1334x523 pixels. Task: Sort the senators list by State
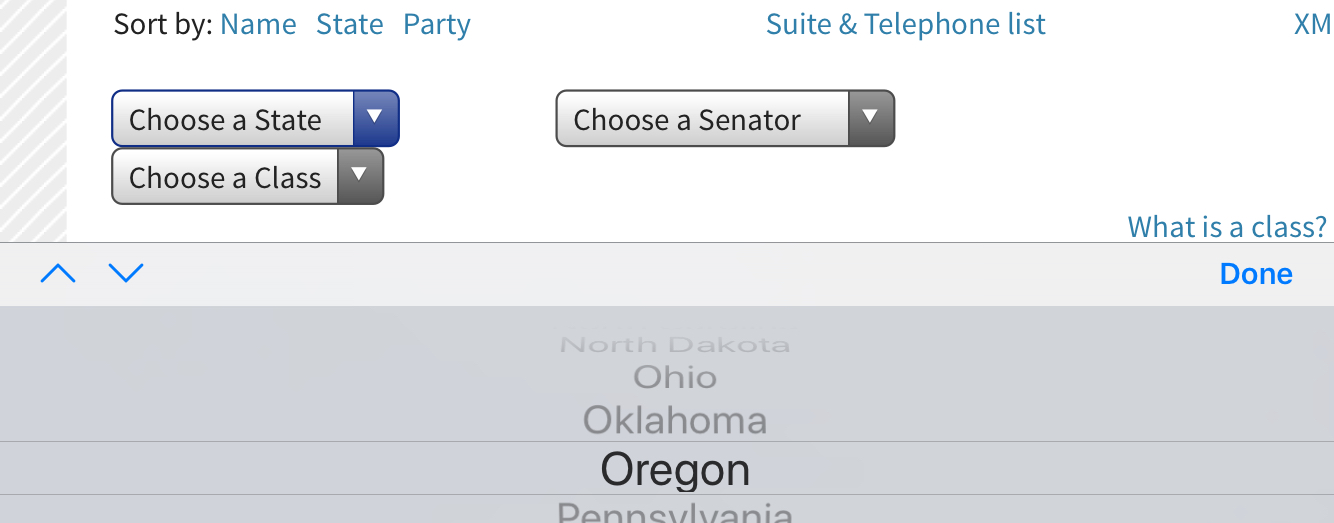pyautogui.click(x=349, y=24)
